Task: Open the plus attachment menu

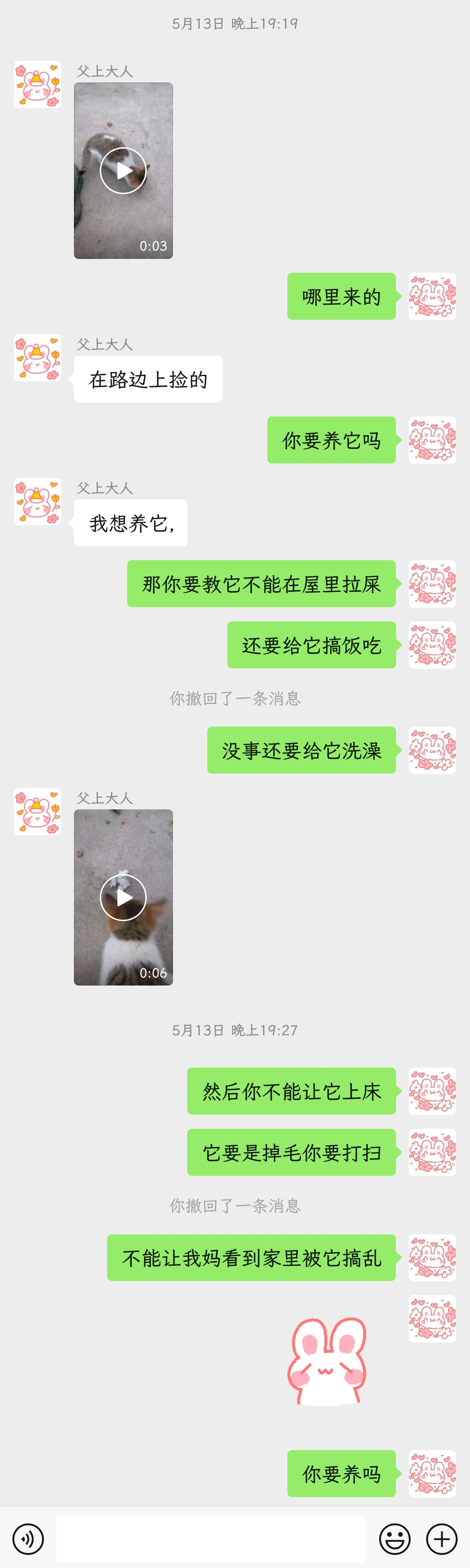Action: (441, 1539)
